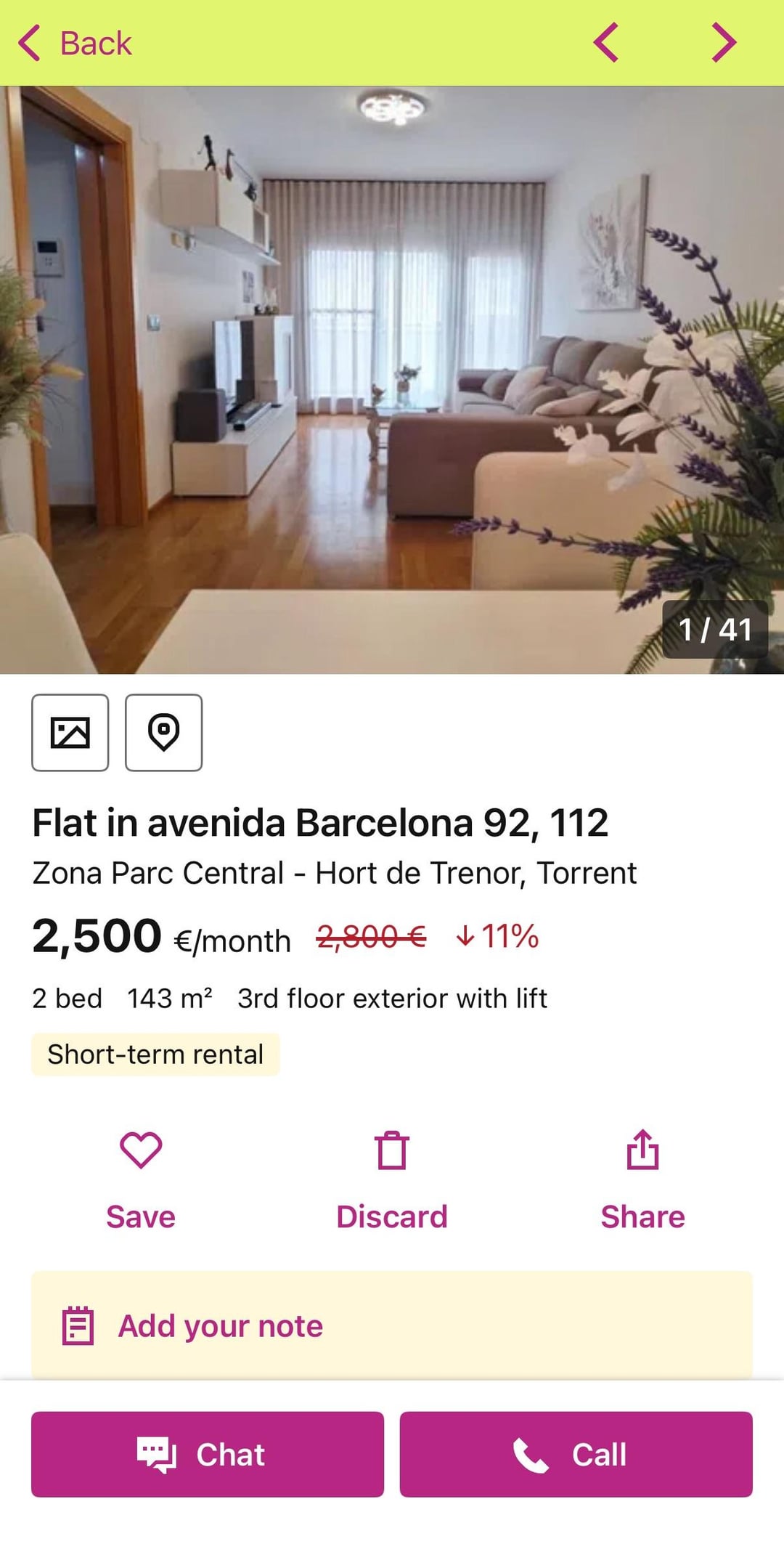This screenshot has height=1552, width=784.
Task: Start a chat with the advertiser
Action: (208, 1454)
